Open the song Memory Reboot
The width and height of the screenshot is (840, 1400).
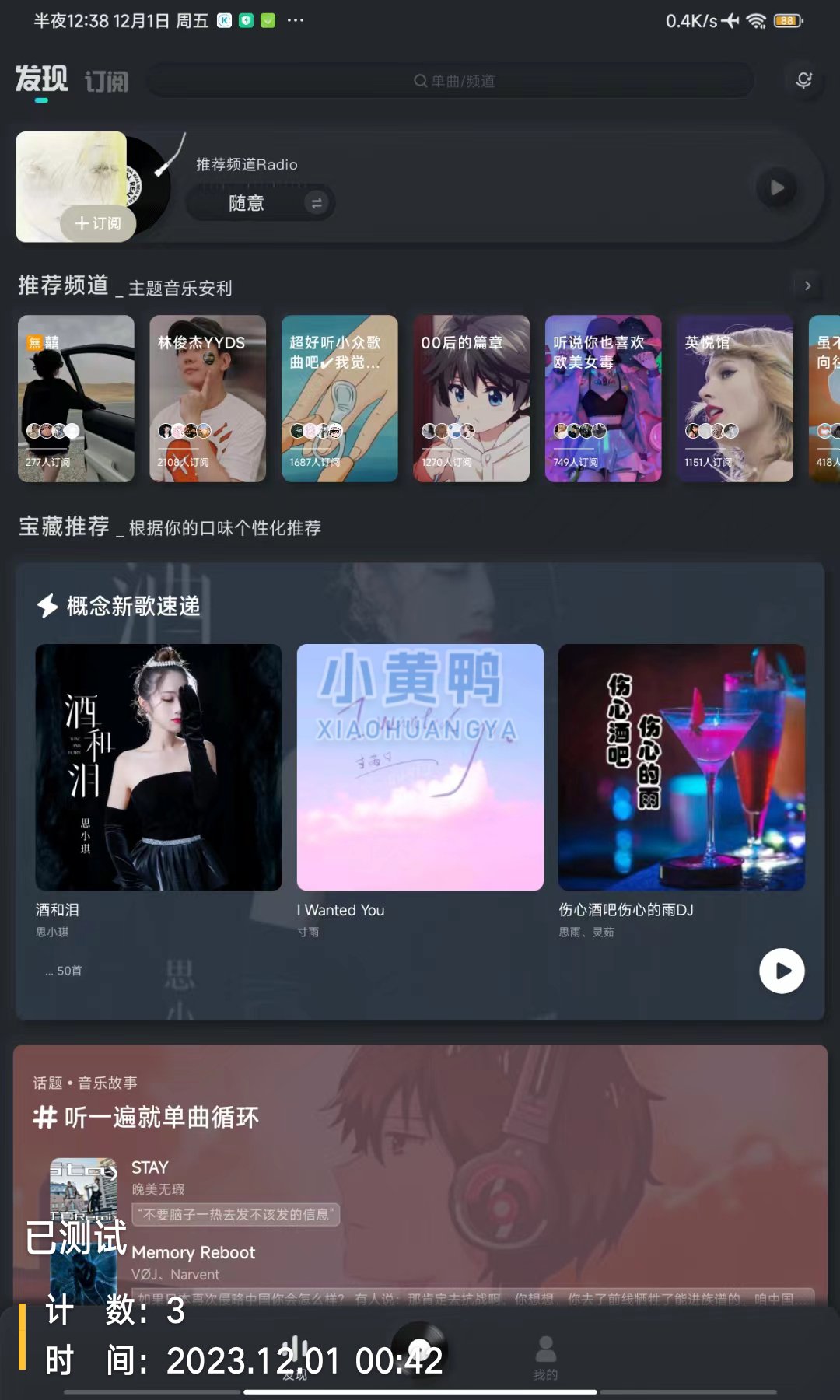(x=193, y=1252)
